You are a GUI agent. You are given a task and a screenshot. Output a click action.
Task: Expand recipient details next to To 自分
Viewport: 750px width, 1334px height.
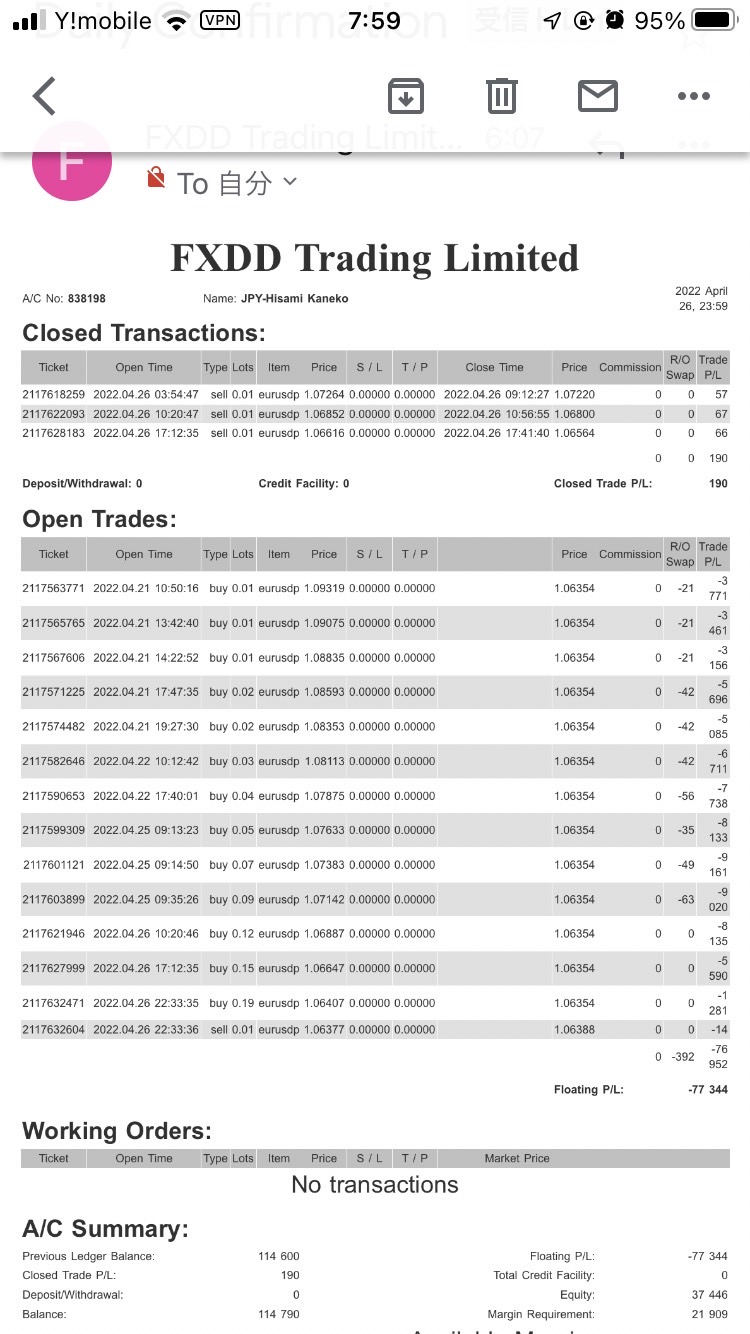point(290,181)
